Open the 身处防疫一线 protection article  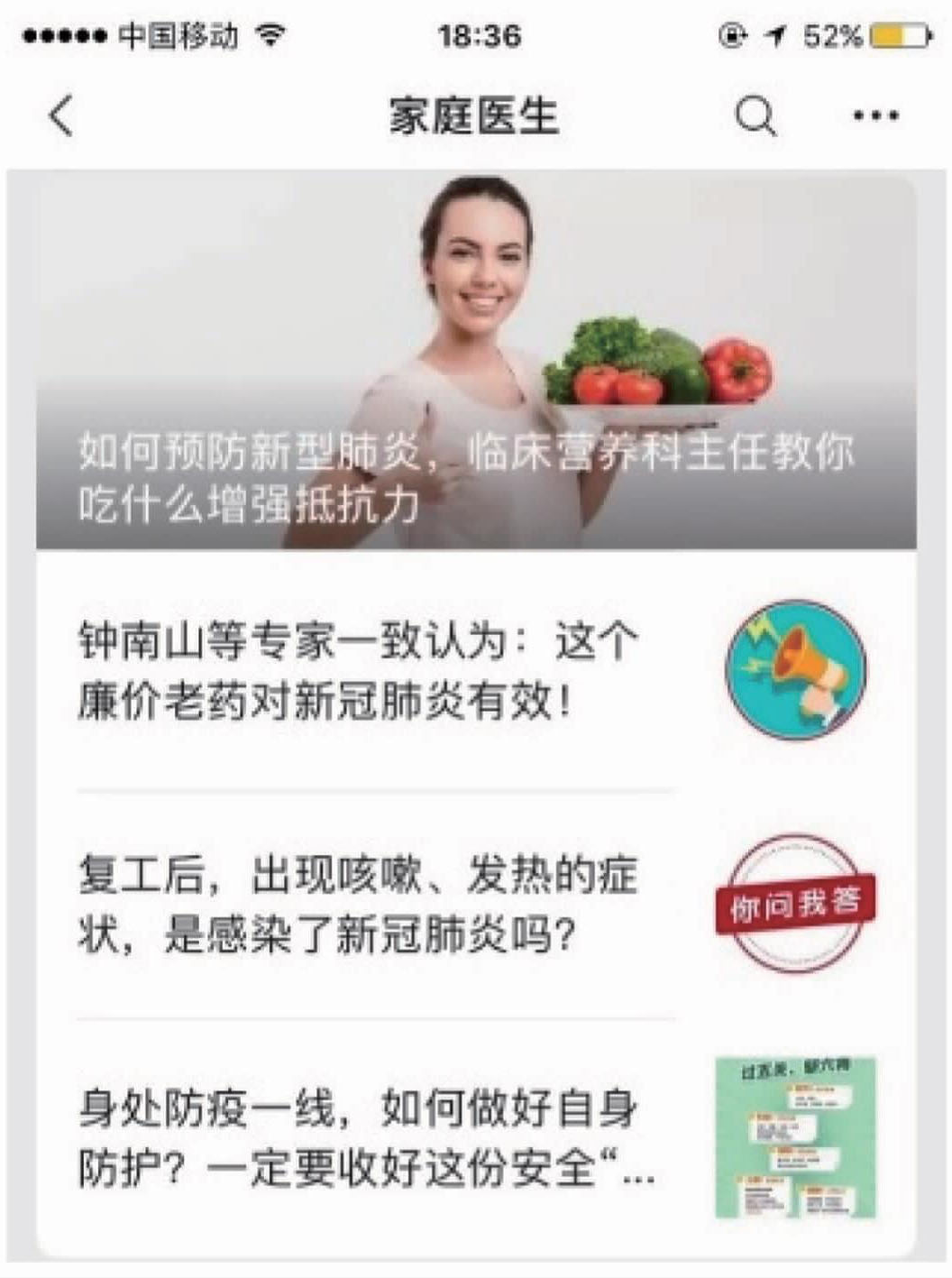[x=359, y=1136]
